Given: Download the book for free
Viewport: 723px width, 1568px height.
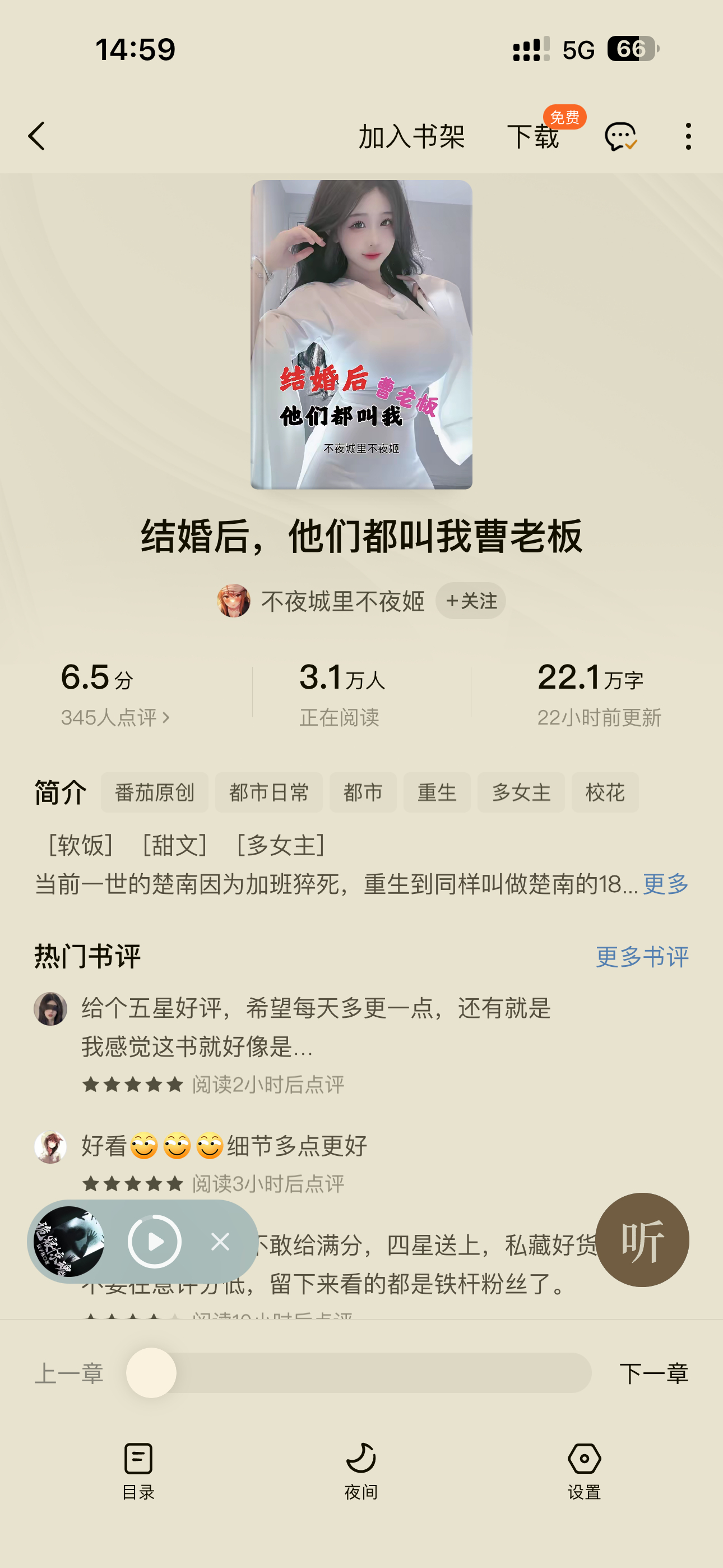Looking at the screenshot, I should pyautogui.click(x=533, y=136).
